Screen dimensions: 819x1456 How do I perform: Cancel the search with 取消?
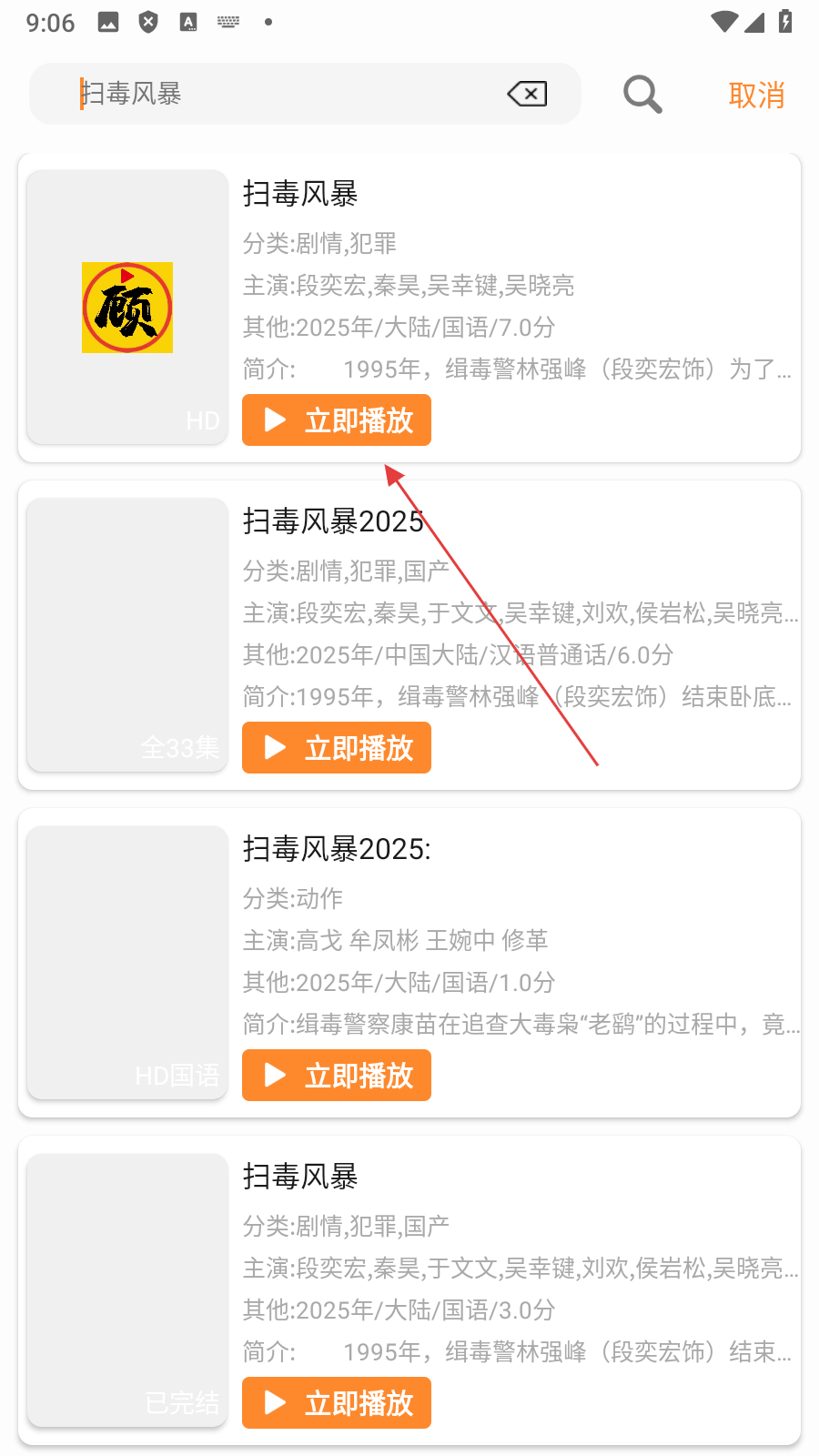tap(756, 95)
